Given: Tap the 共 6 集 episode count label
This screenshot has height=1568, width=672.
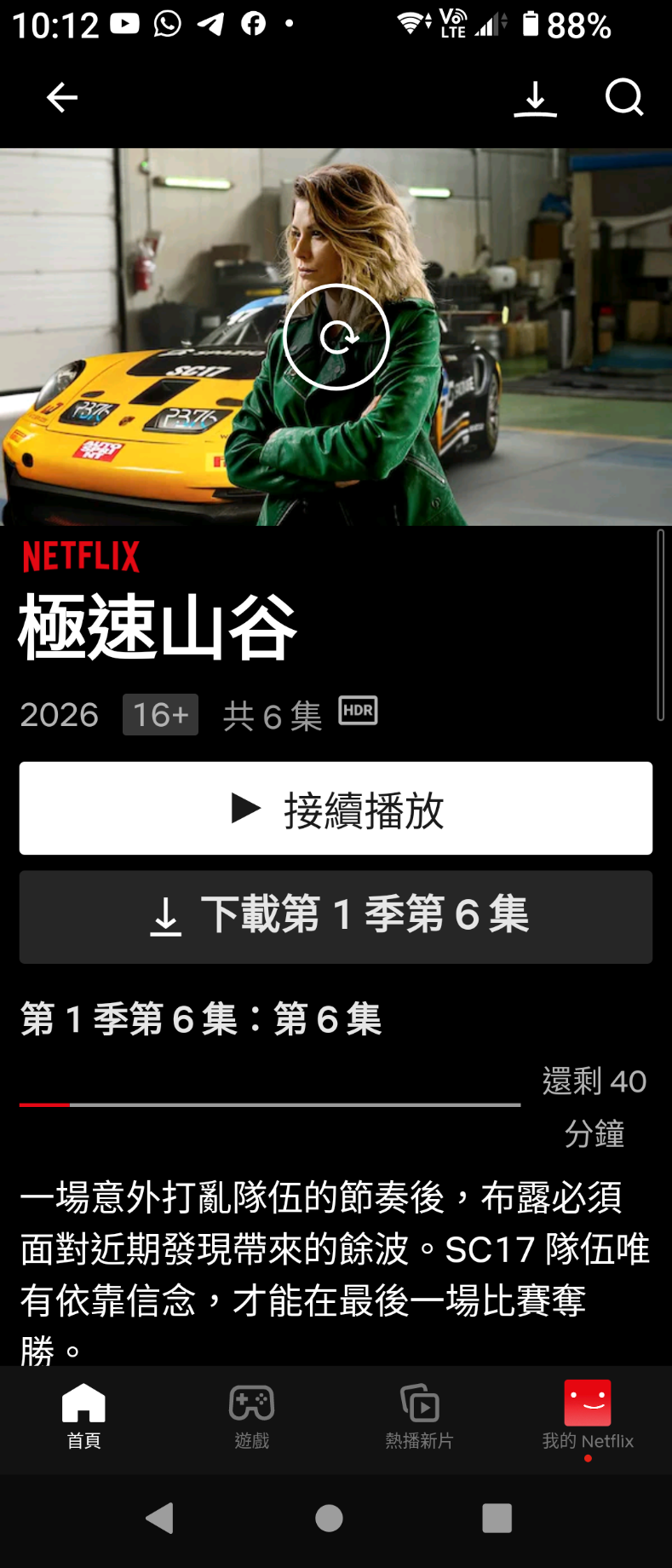Looking at the screenshot, I should click(271, 716).
